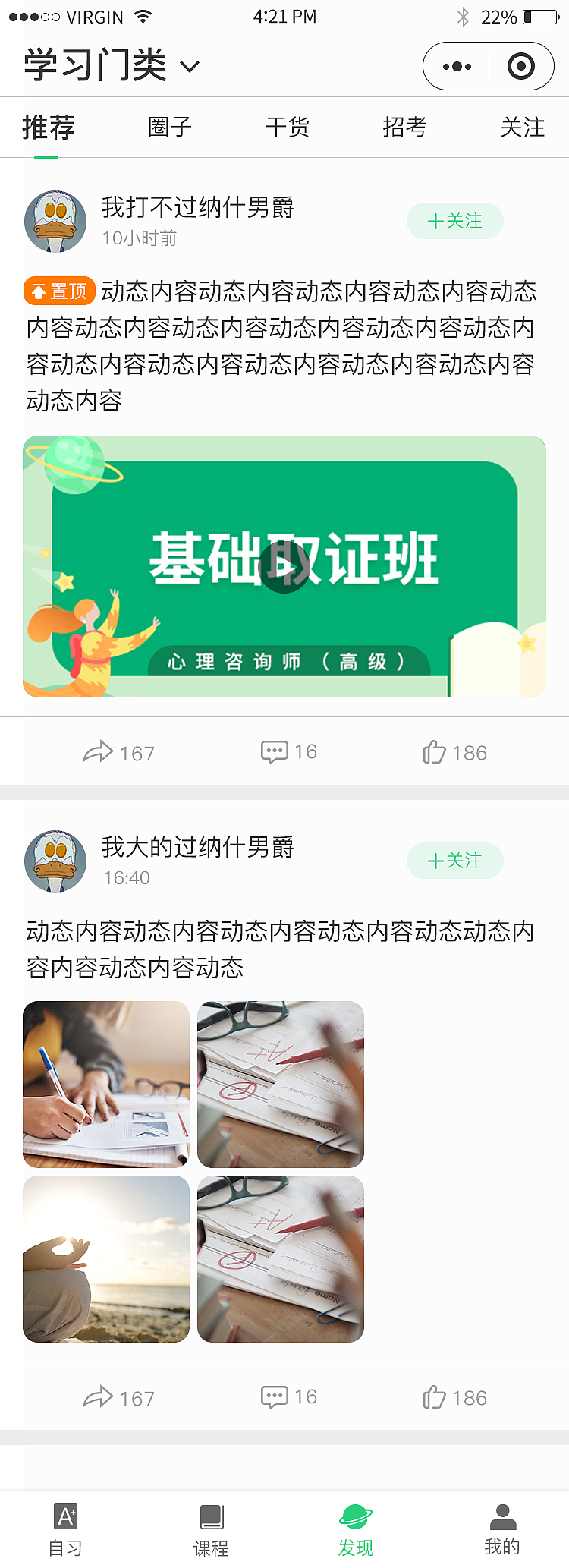
Task: Follow 我打不过纳什男爵 by tapping 关注
Action: pyautogui.click(x=455, y=221)
